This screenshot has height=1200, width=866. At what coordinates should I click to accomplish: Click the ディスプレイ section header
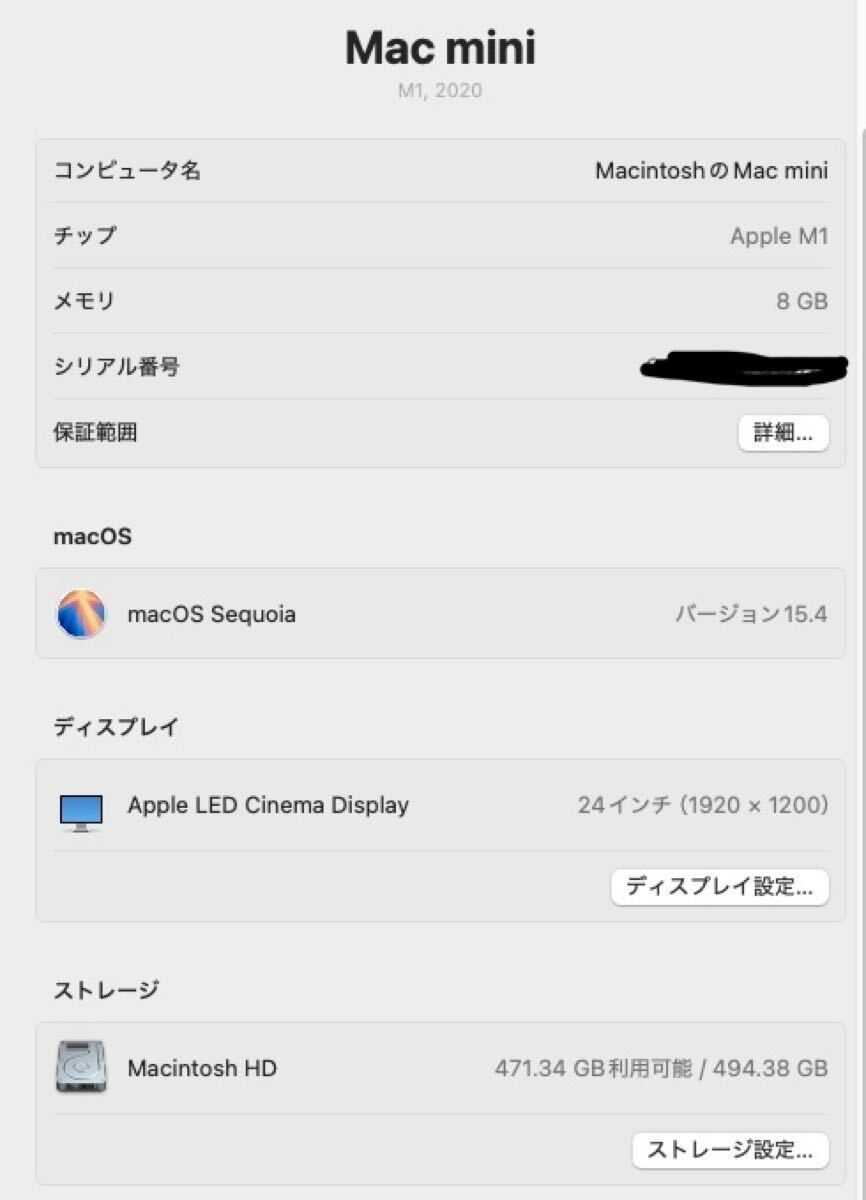click(115, 727)
